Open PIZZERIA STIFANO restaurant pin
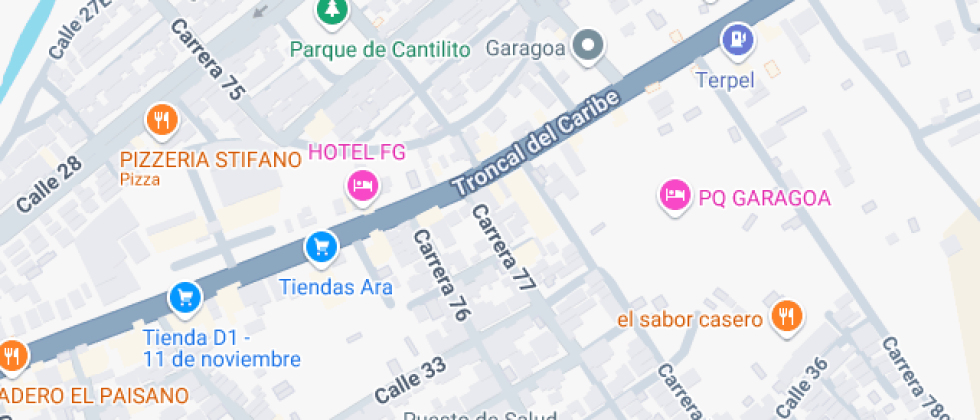 pyautogui.click(x=161, y=121)
